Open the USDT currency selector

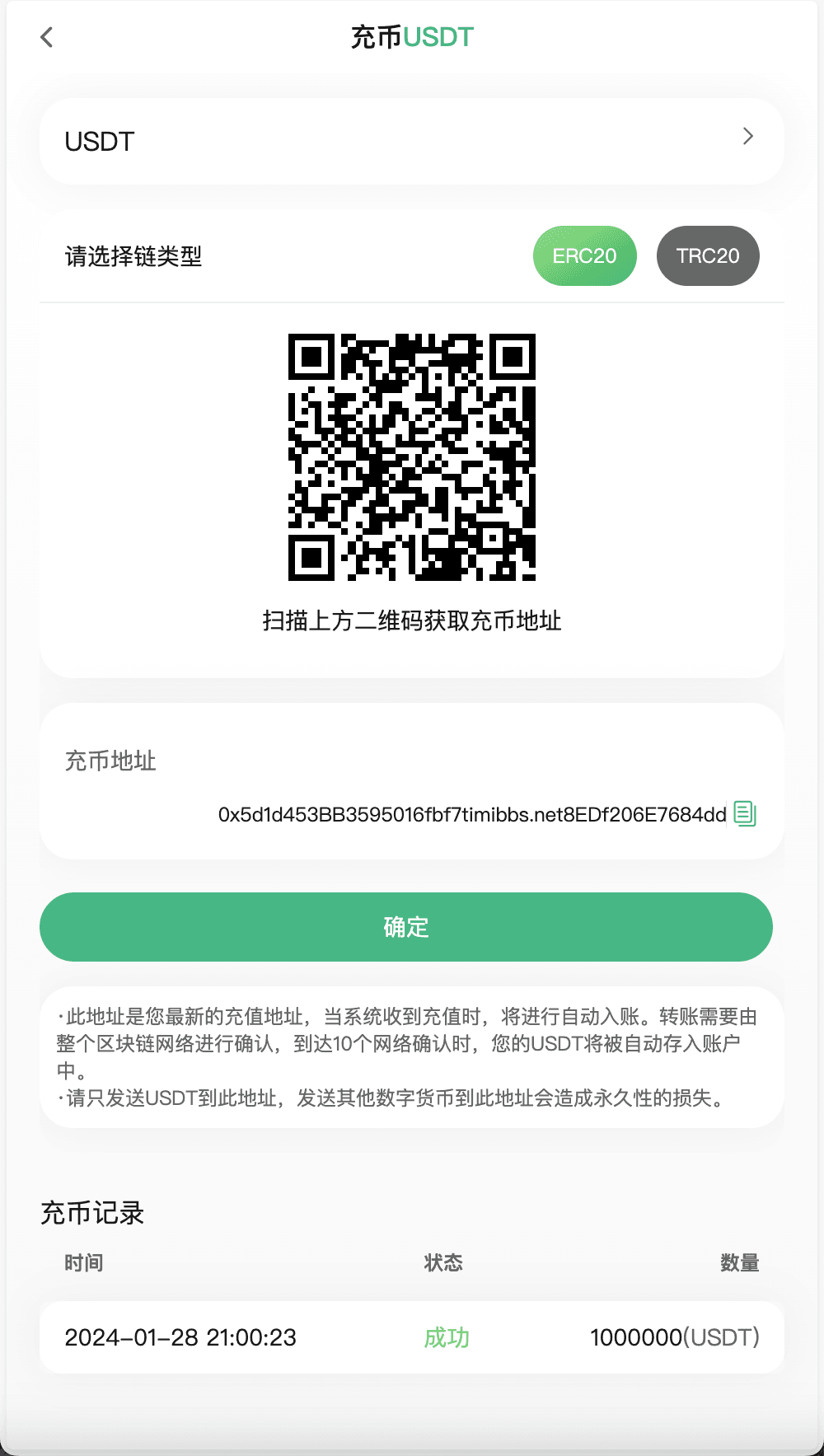[x=411, y=141]
